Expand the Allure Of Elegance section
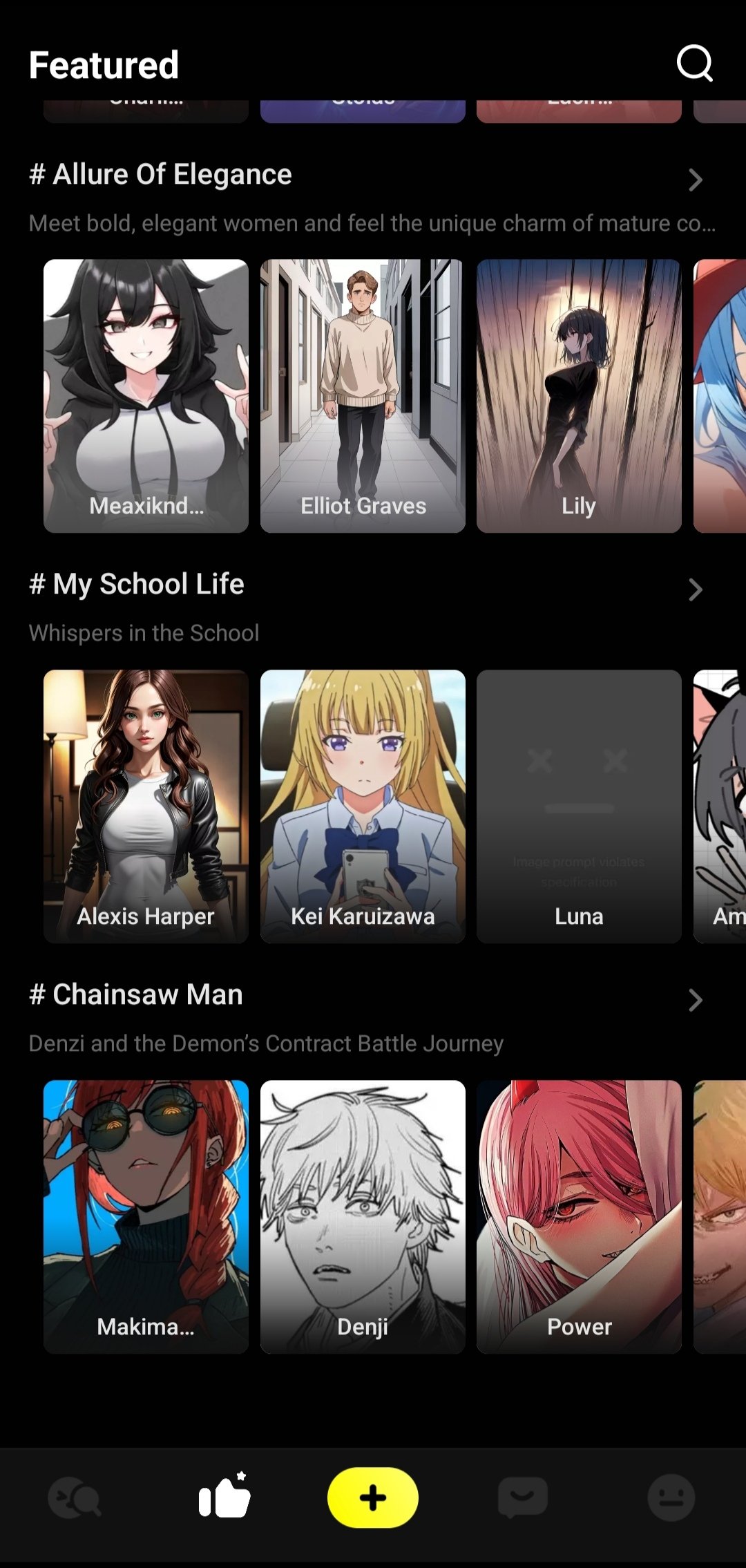 [695, 180]
